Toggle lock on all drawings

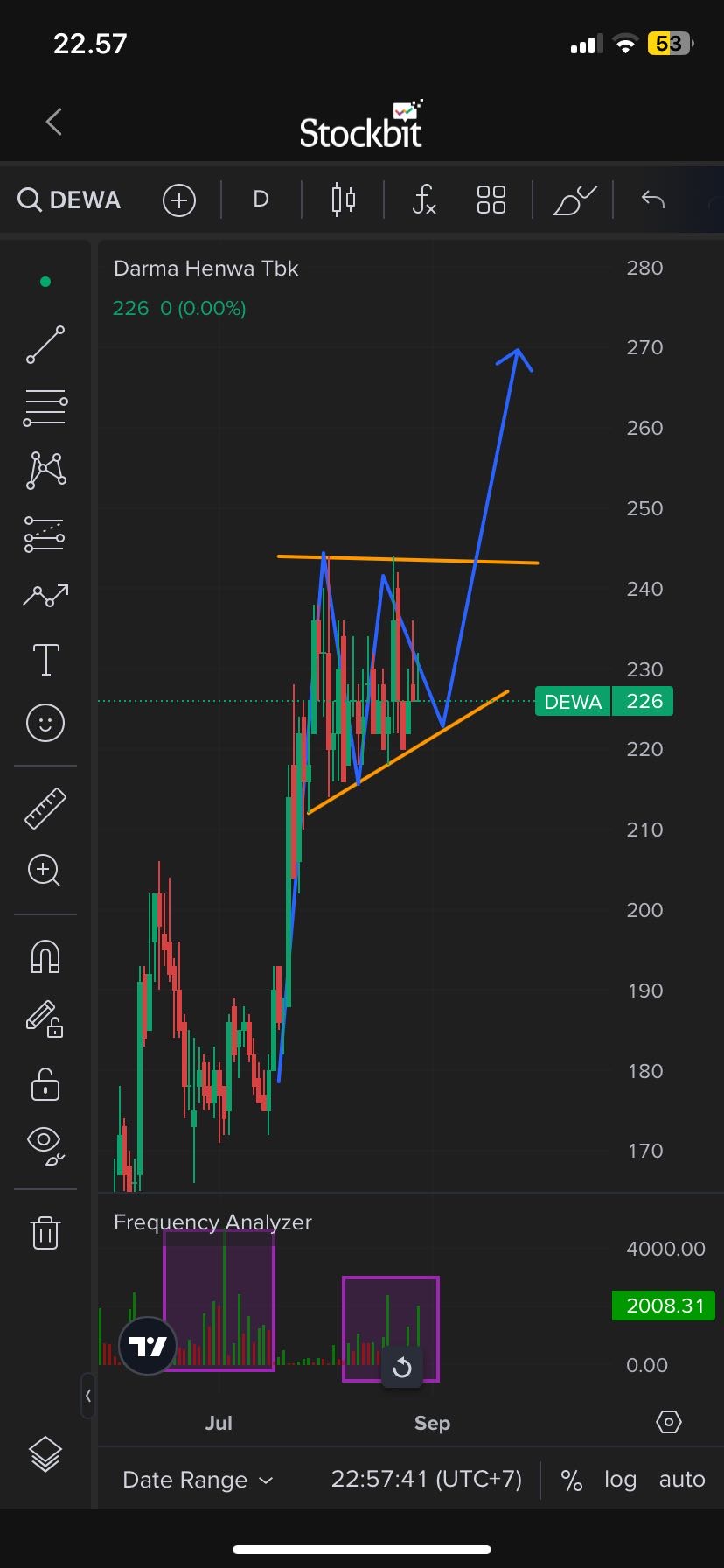tap(45, 1085)
